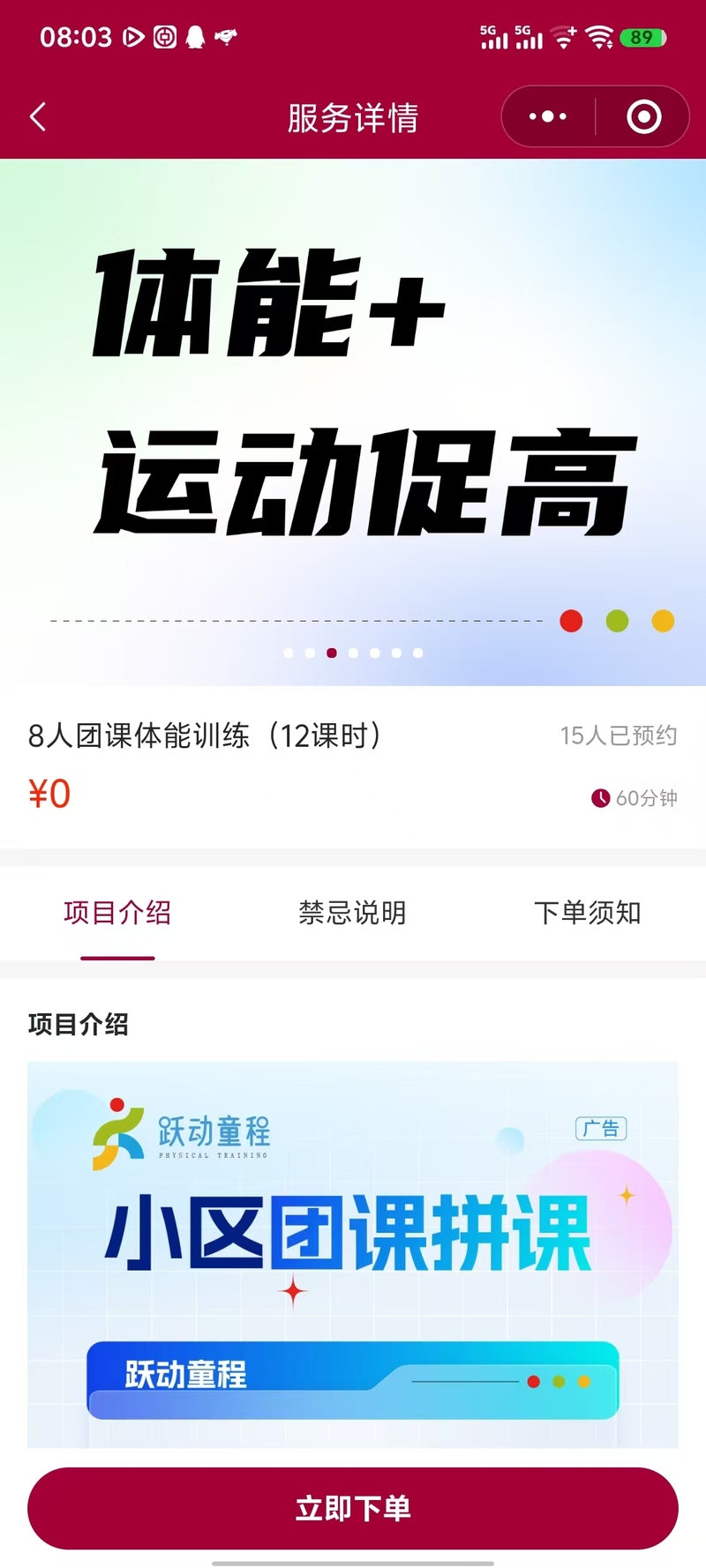Open the mini program more-options menu
The width and height of the screenshot is (706, 1568).
[x=548, y=116]
